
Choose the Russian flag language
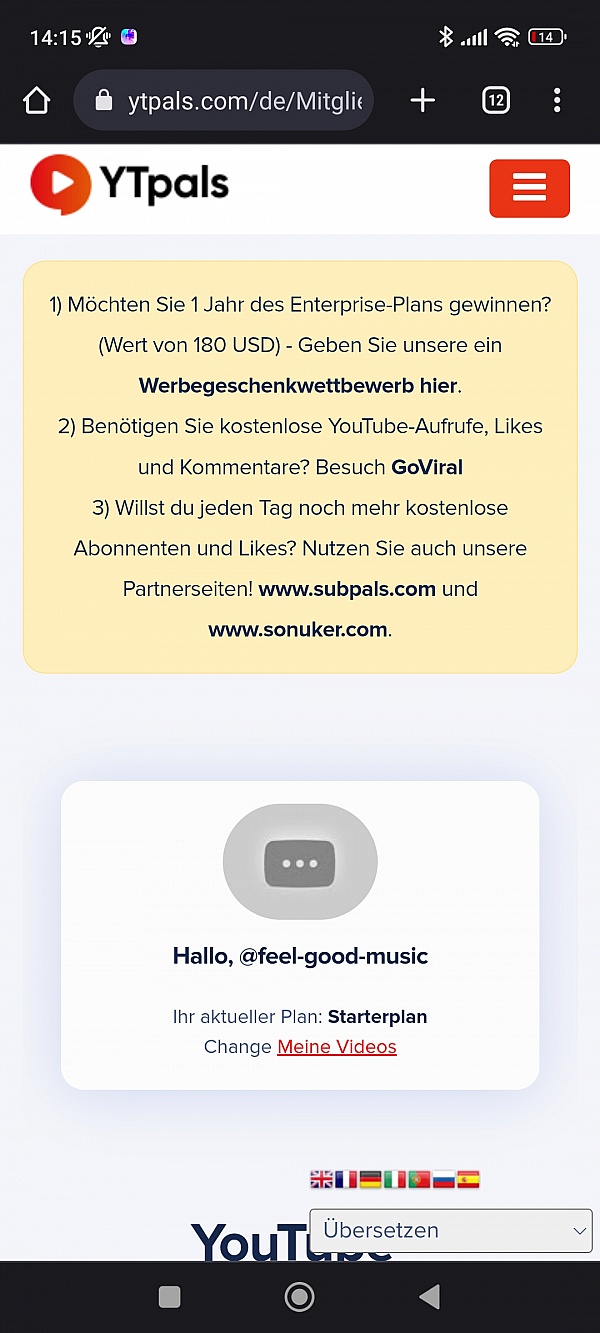443,1180
